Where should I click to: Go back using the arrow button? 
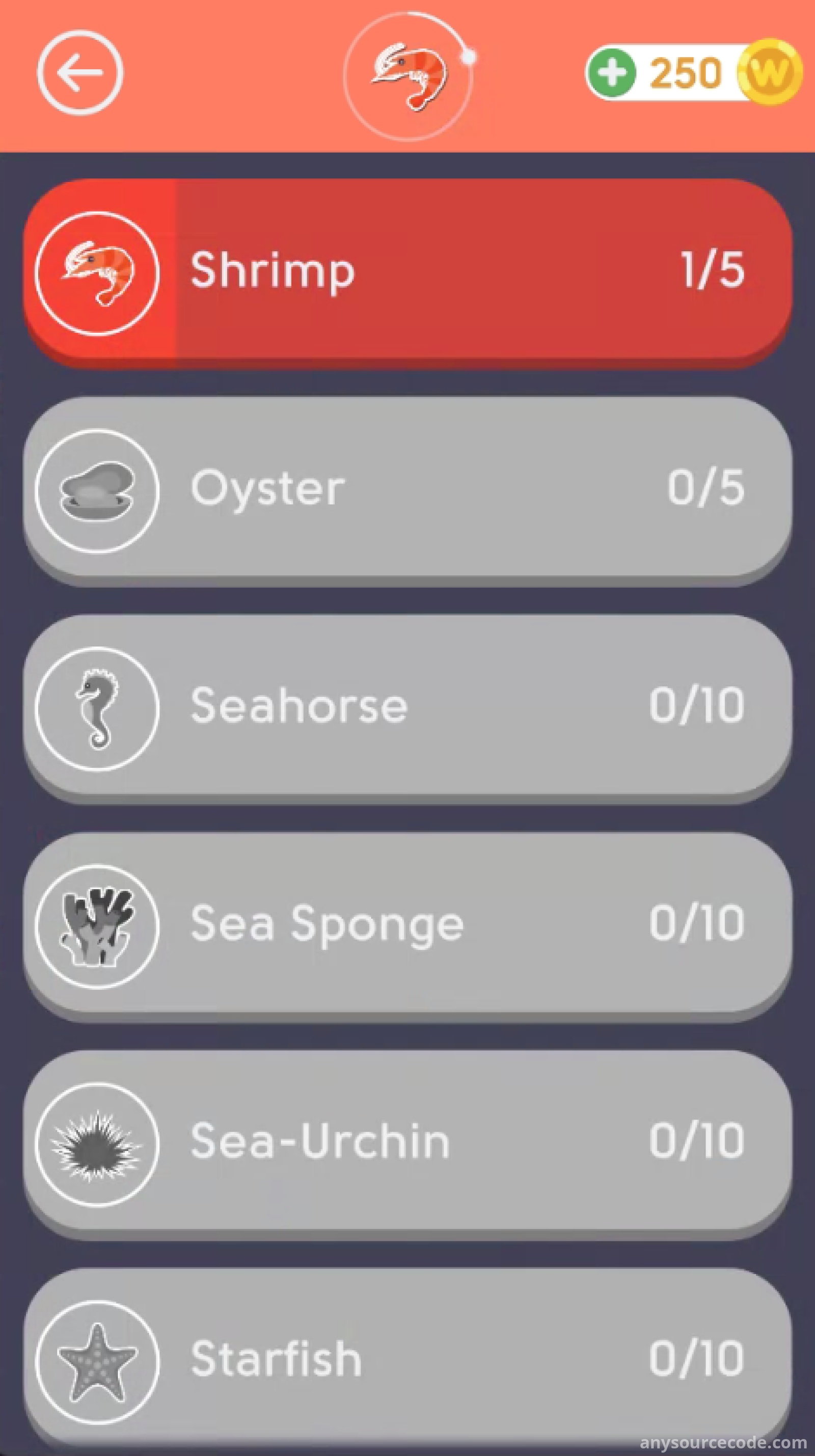pos(80,73)
